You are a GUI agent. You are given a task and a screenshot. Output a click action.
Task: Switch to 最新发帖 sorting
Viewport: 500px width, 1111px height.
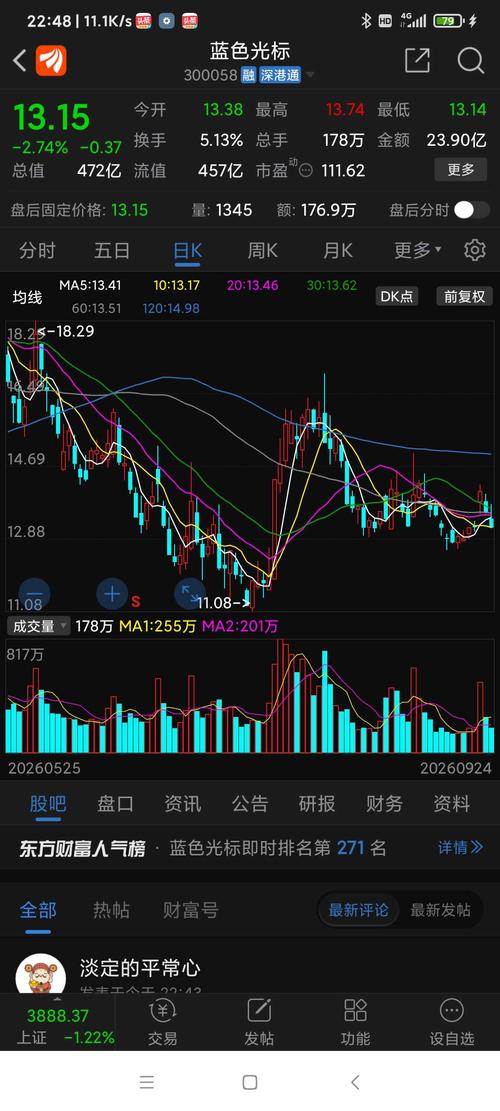[441, 910]
